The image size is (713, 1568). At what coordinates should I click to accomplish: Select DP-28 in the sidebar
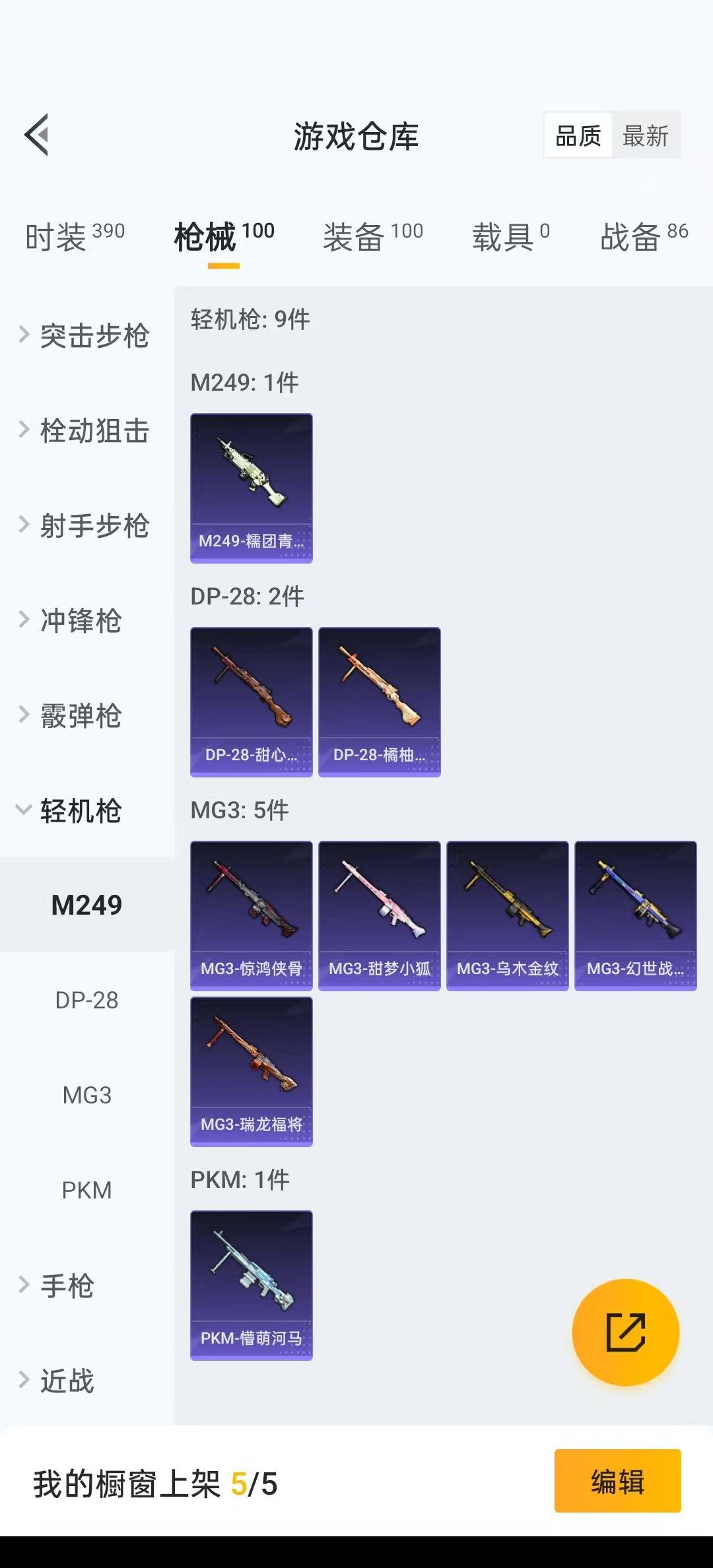(x=86, y=1000)
